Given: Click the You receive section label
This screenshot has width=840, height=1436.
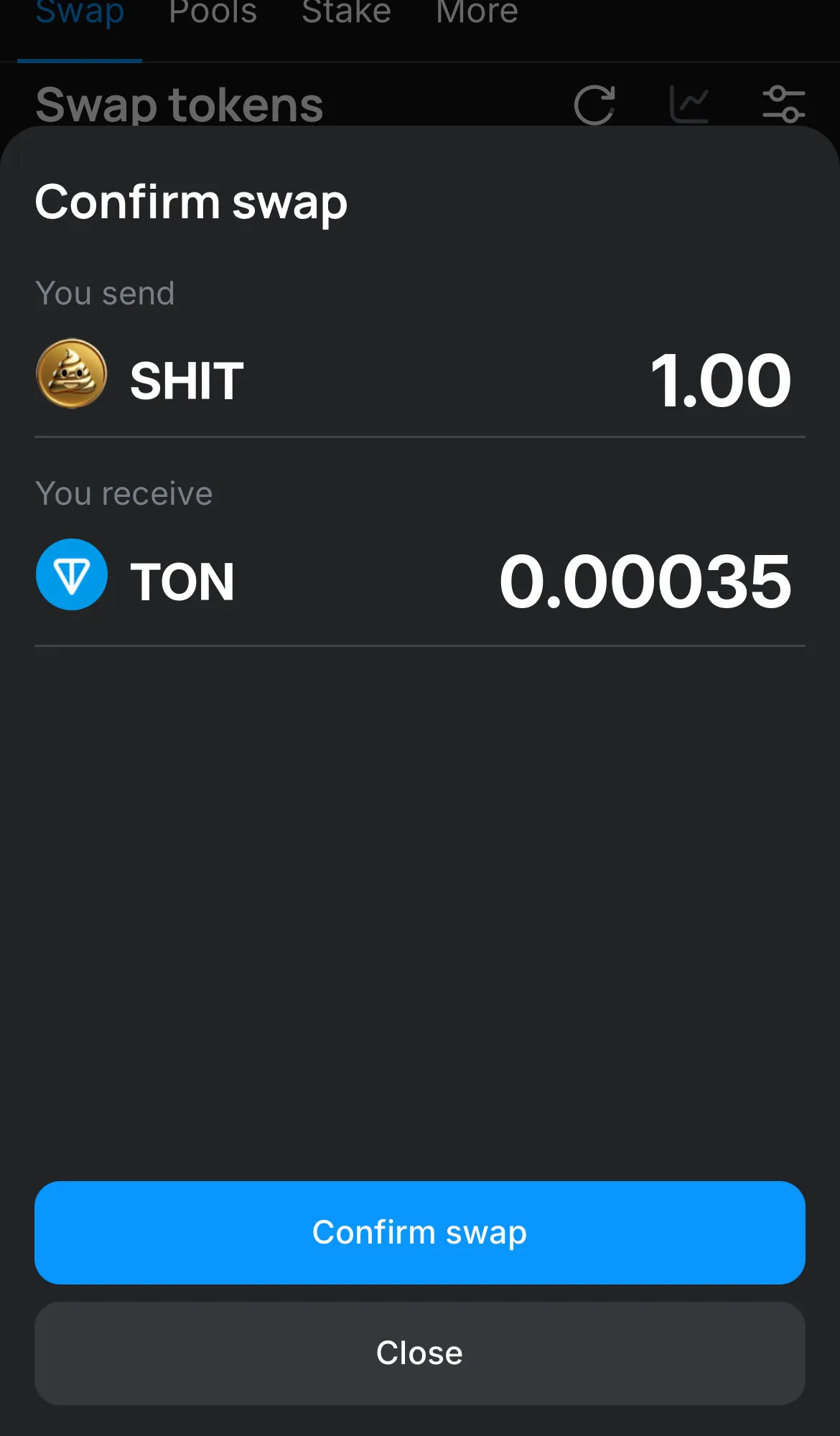Looking at the screenshot, I should coord(123,493).
